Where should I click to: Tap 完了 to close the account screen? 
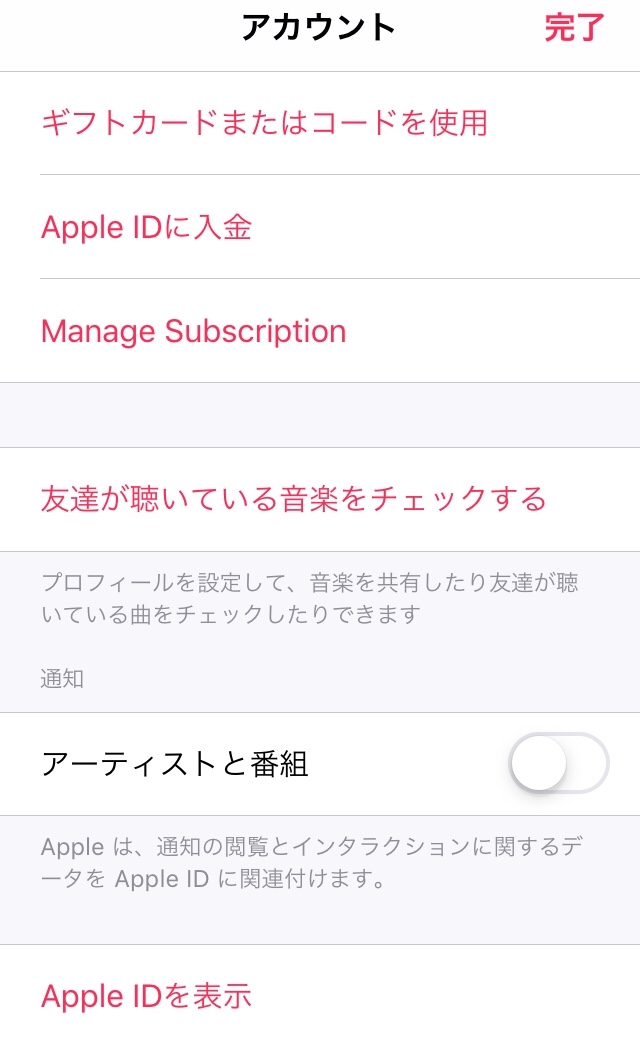[575, 28]
